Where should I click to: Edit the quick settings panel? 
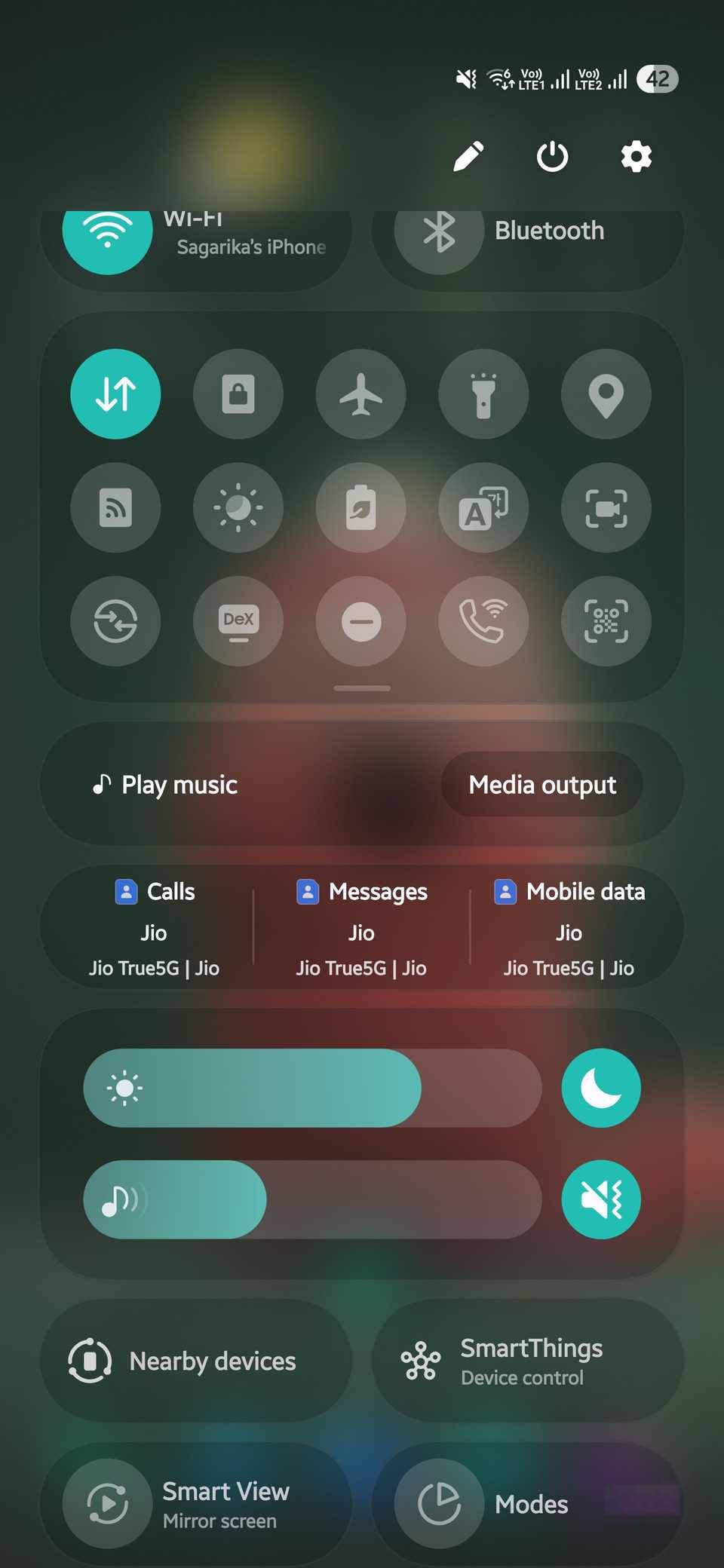pos(468,157)
